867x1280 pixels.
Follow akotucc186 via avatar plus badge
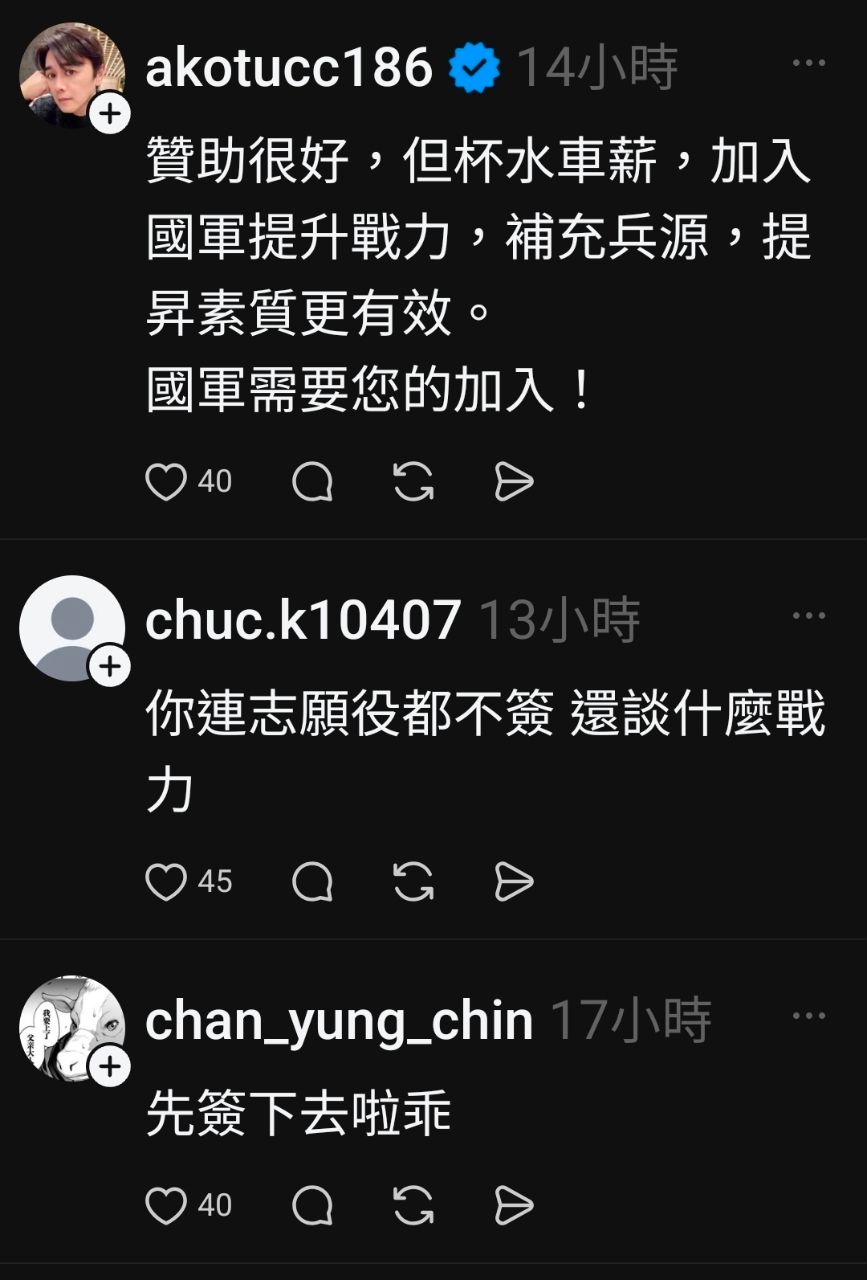click(x=110, y=115)
